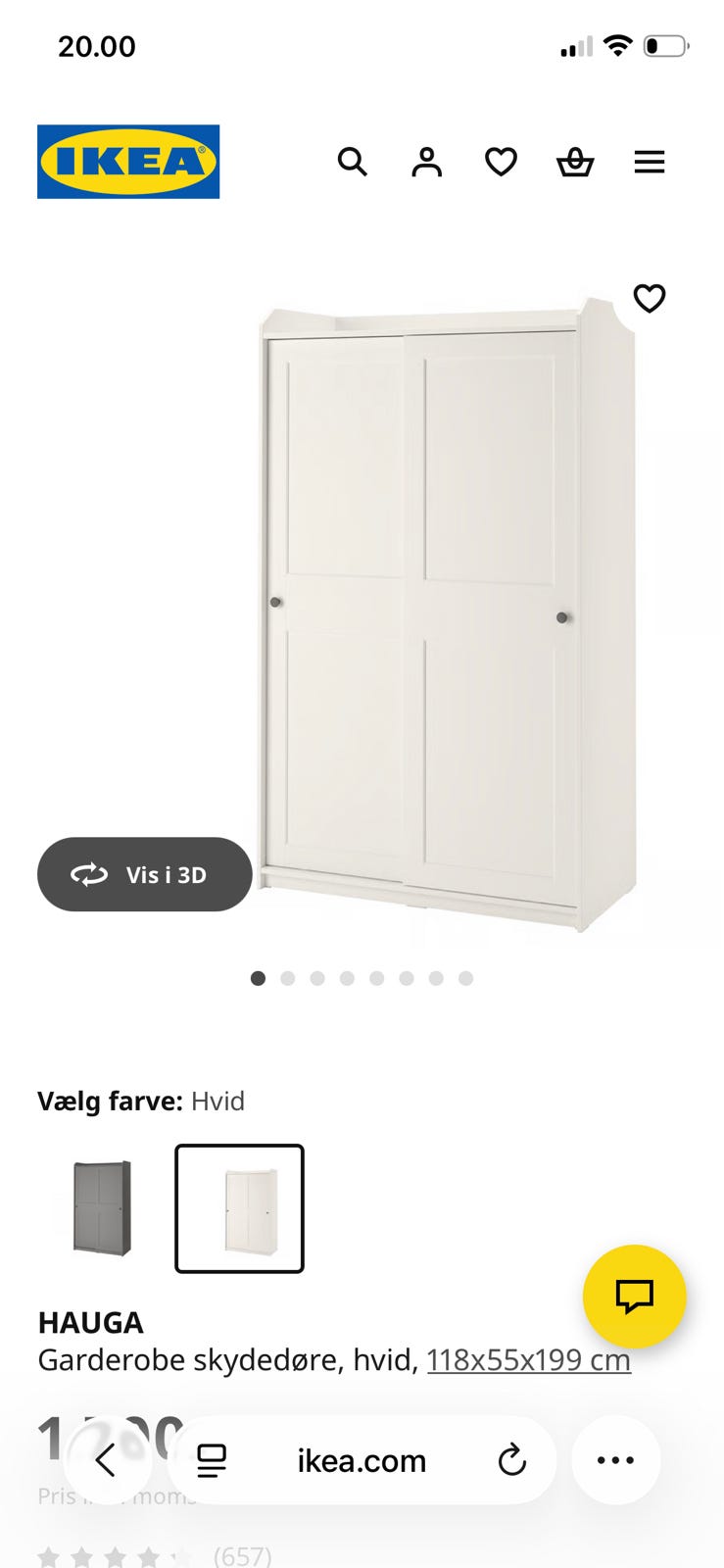The width and height of the screenshot is (724, 1568).
Task: Open the 118x55x199 cm dimensions link
Action: (x=528, y=1359)
